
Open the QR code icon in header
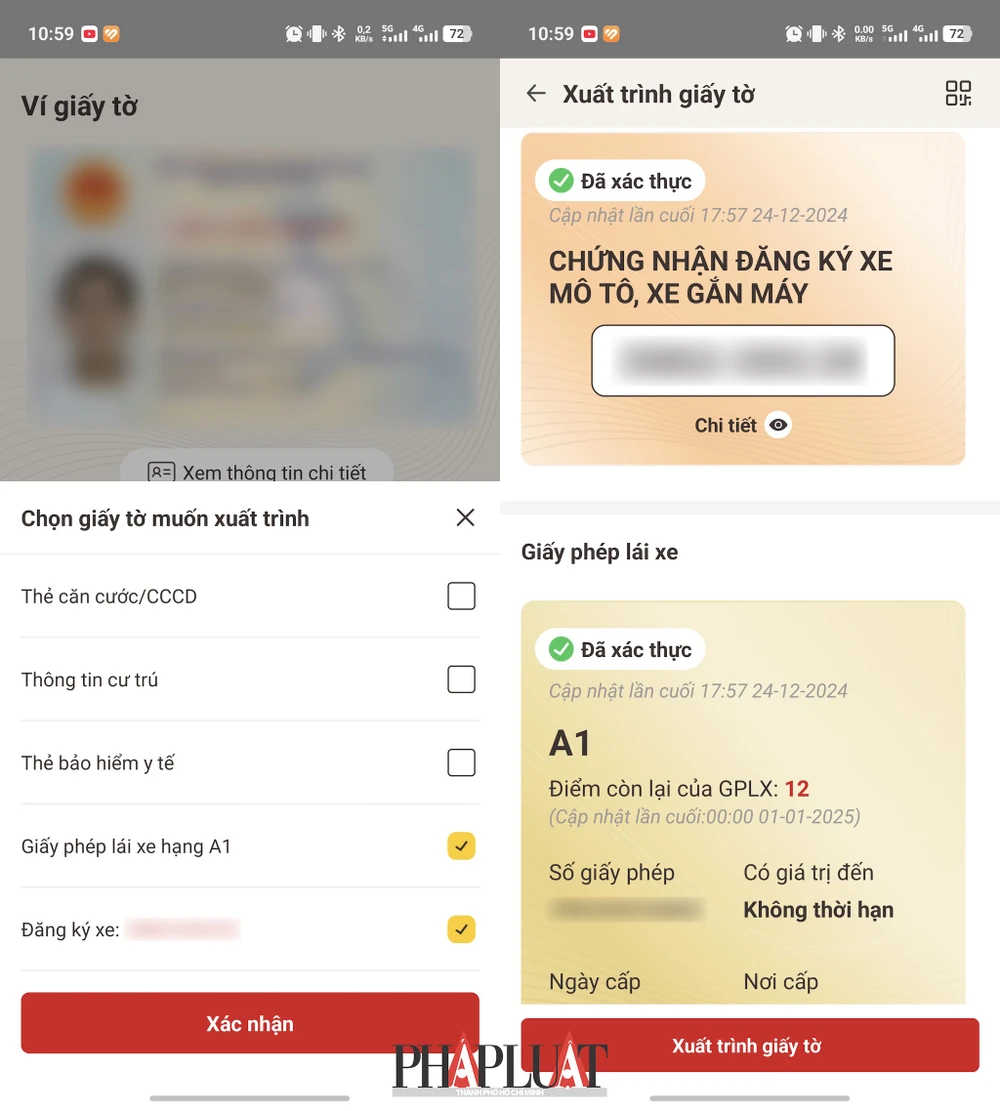(x=958, y=94)
